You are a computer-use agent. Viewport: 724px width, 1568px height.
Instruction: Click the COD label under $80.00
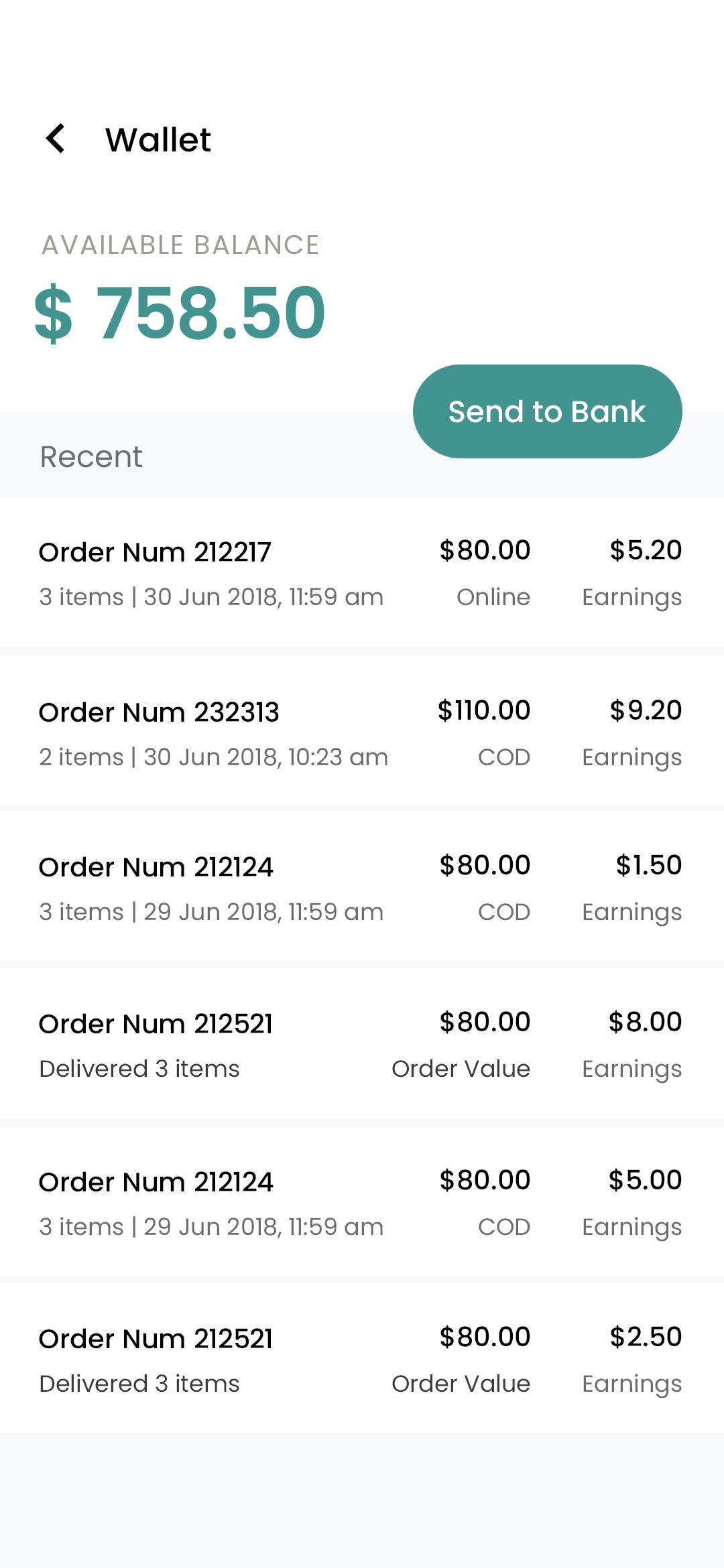(x=504, y=911)
